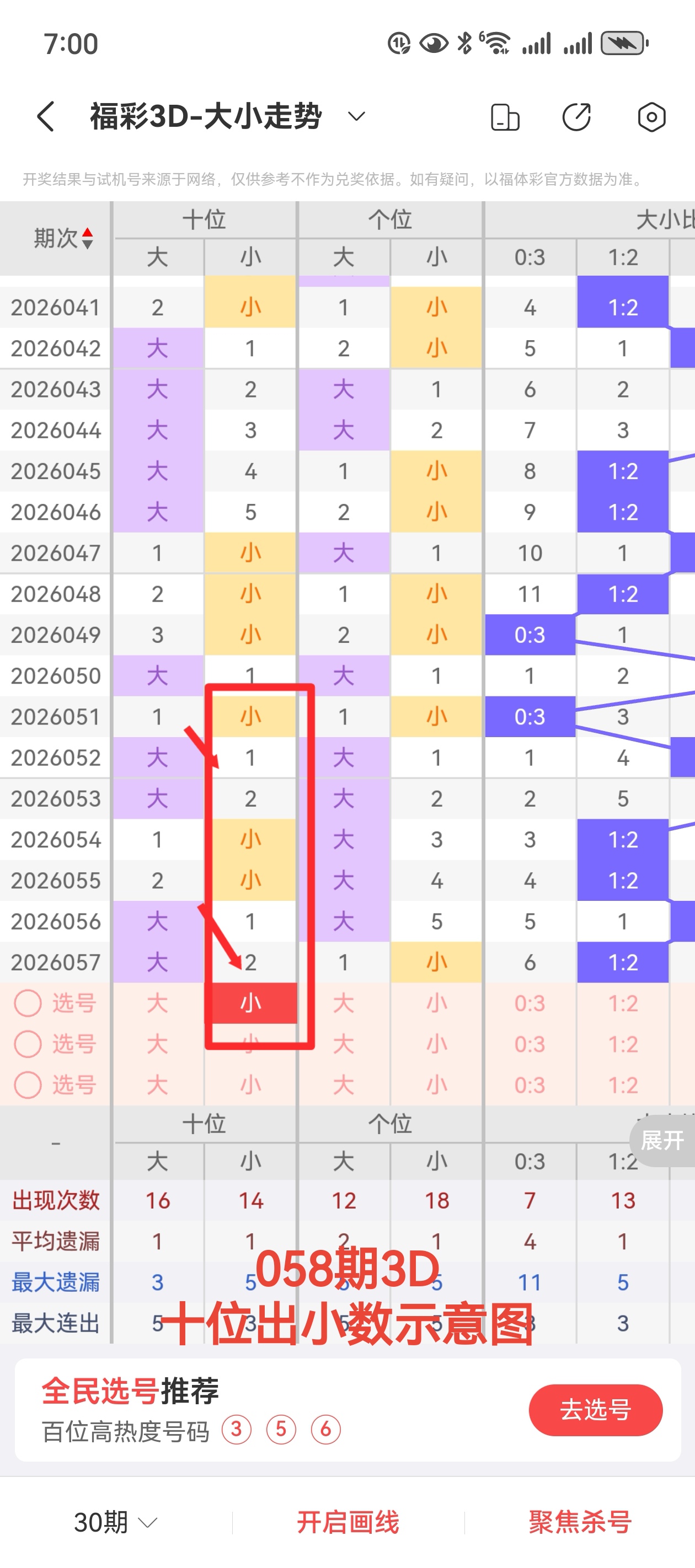695x1568 pixels.
Task: Open the 30期 period count dropdown
Action: (x=115, y=1522)
